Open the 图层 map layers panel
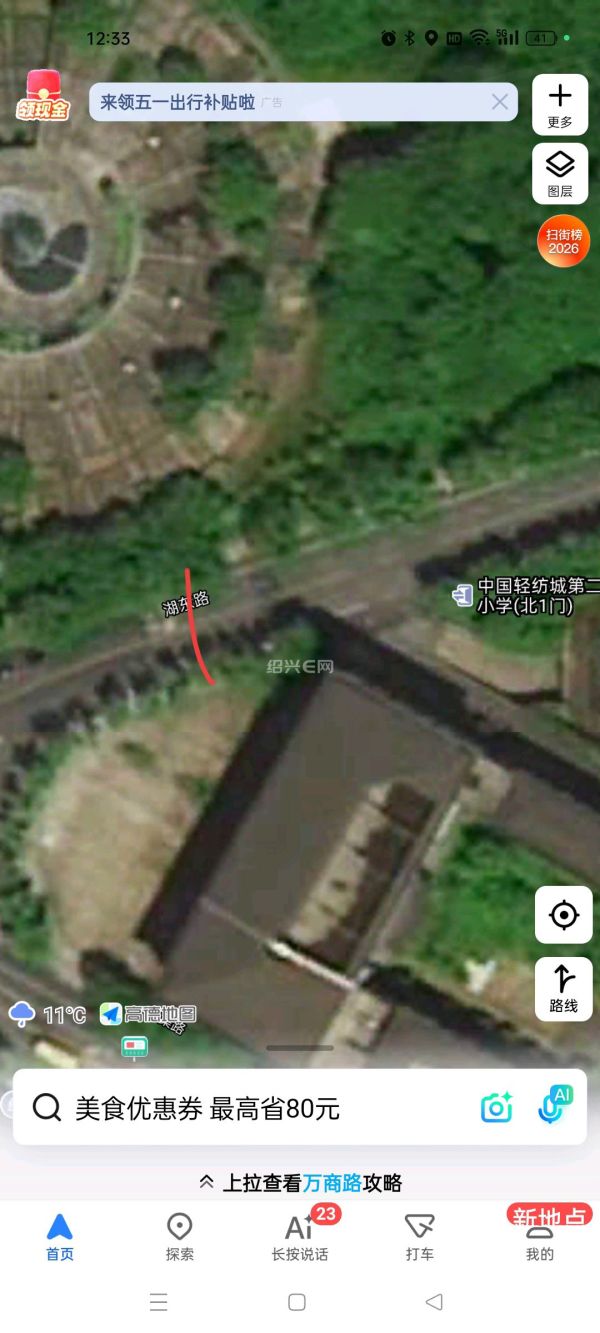 560,174
